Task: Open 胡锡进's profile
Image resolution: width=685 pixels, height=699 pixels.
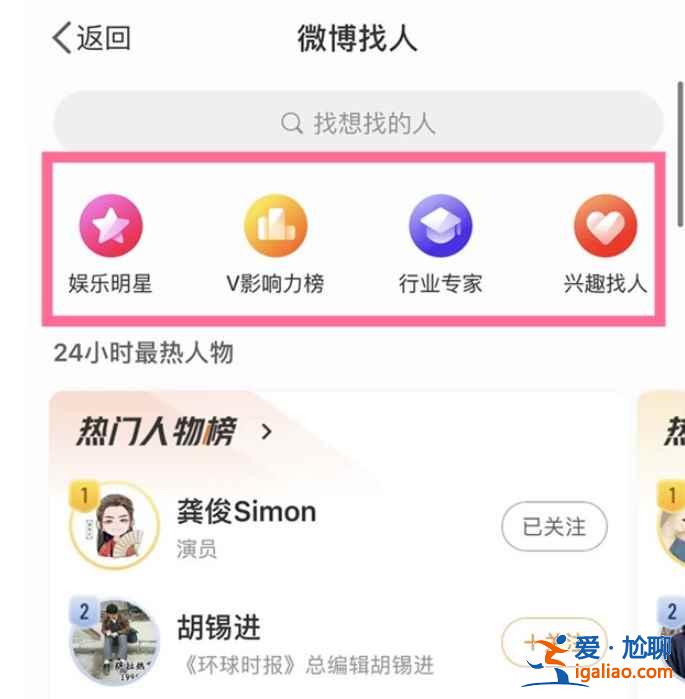Action: (218, 628)
